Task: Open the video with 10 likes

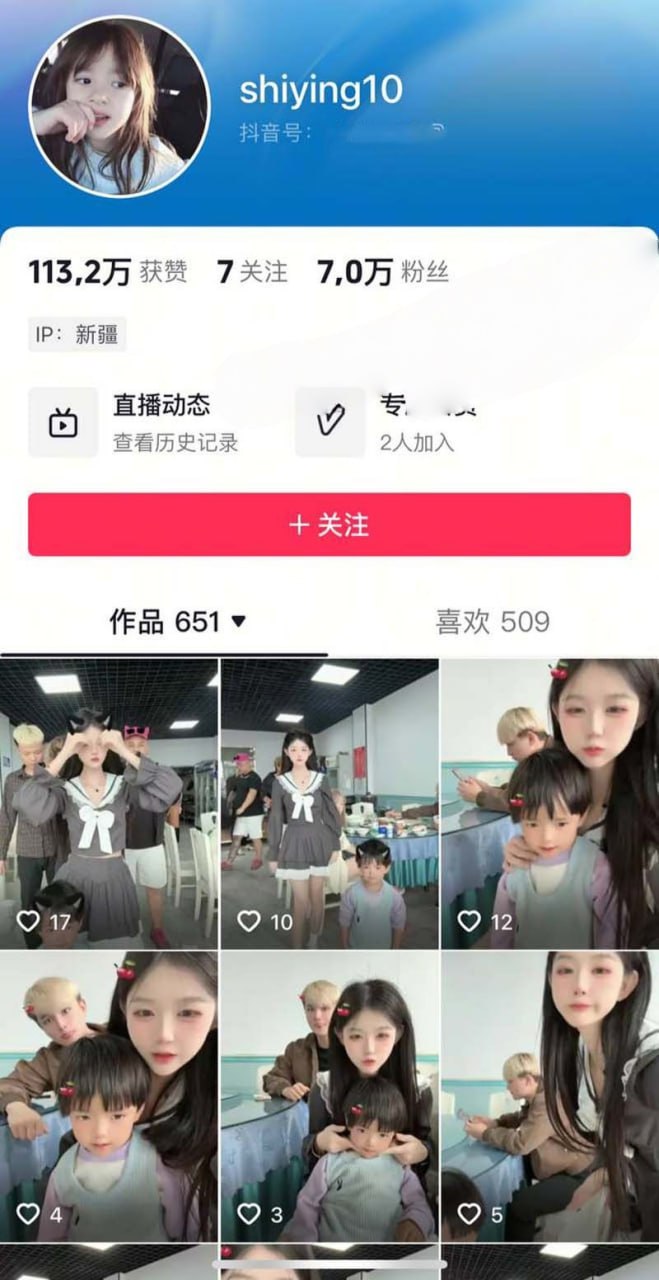Action: tap(329, 803)
